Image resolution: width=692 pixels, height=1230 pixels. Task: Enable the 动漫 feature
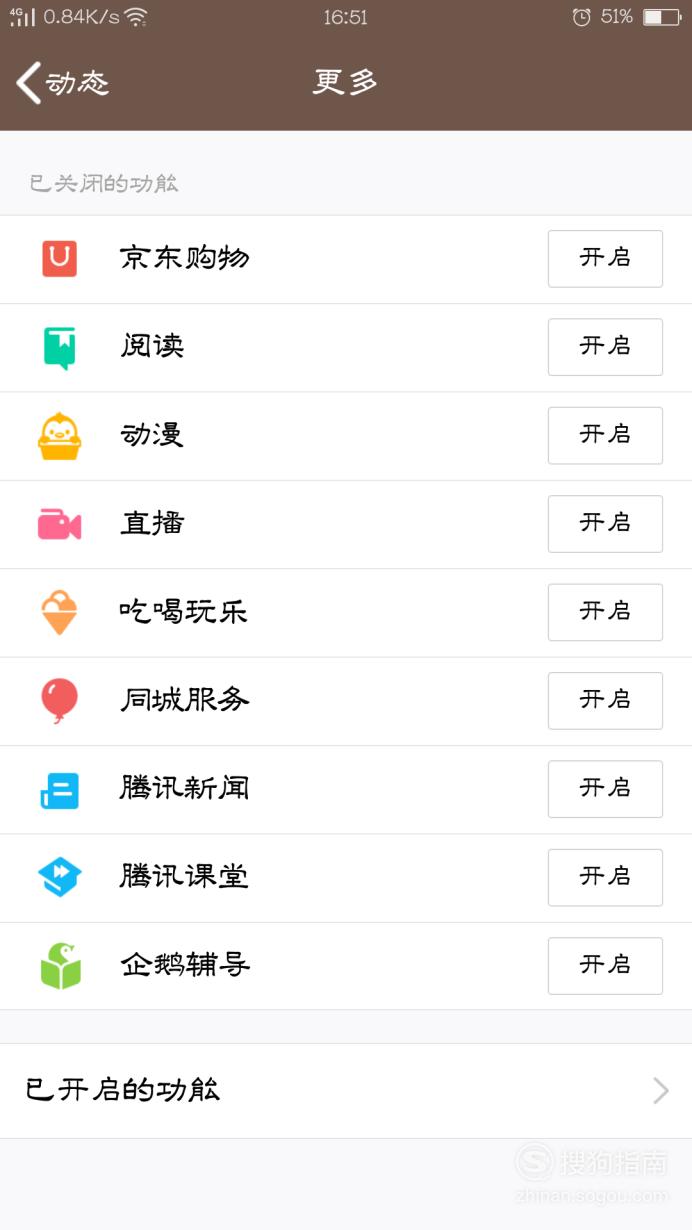click(x=605, y=435)
